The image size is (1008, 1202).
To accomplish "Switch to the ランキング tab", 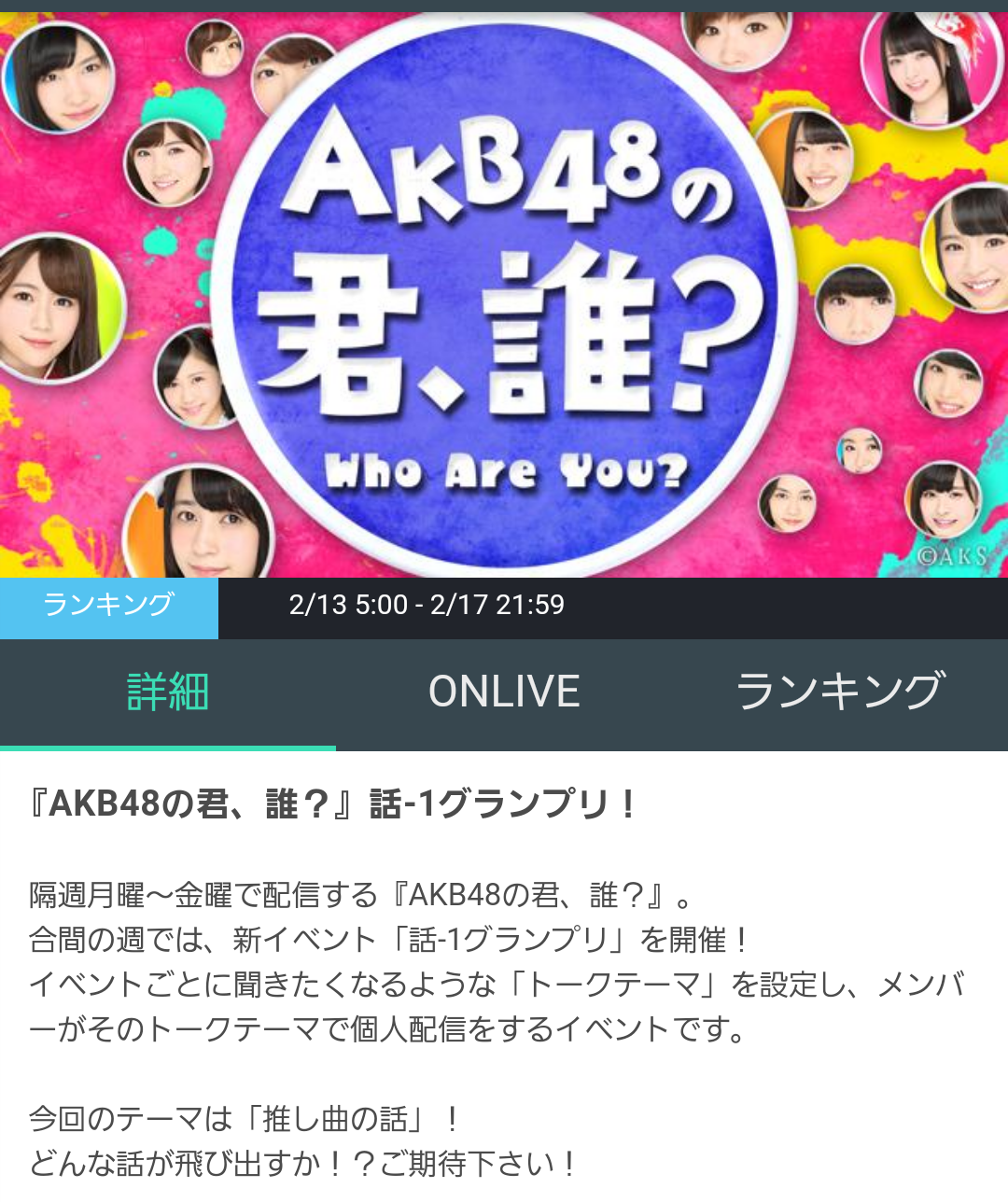I will pos(840,692).
